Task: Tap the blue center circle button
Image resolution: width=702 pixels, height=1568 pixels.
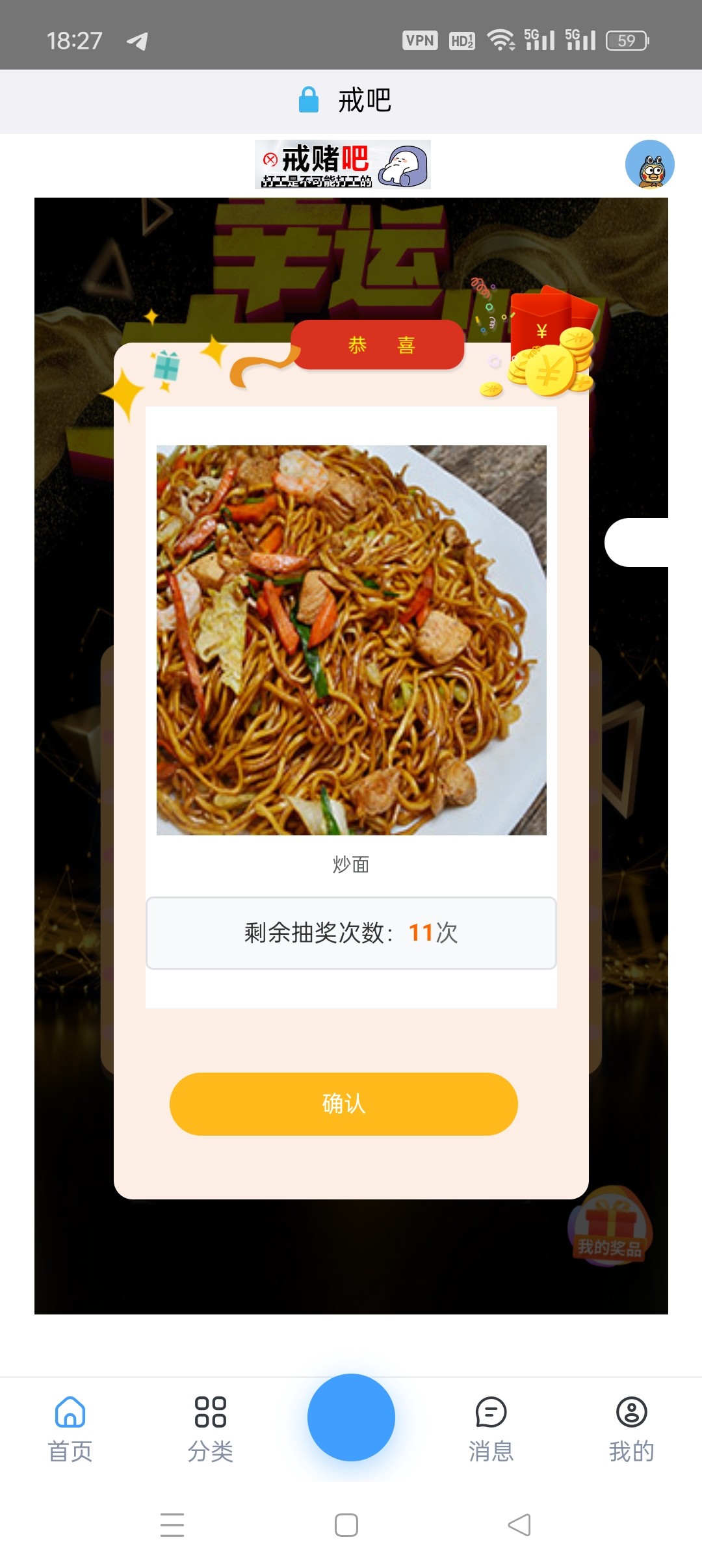Action: click(x=351, y=1417)
